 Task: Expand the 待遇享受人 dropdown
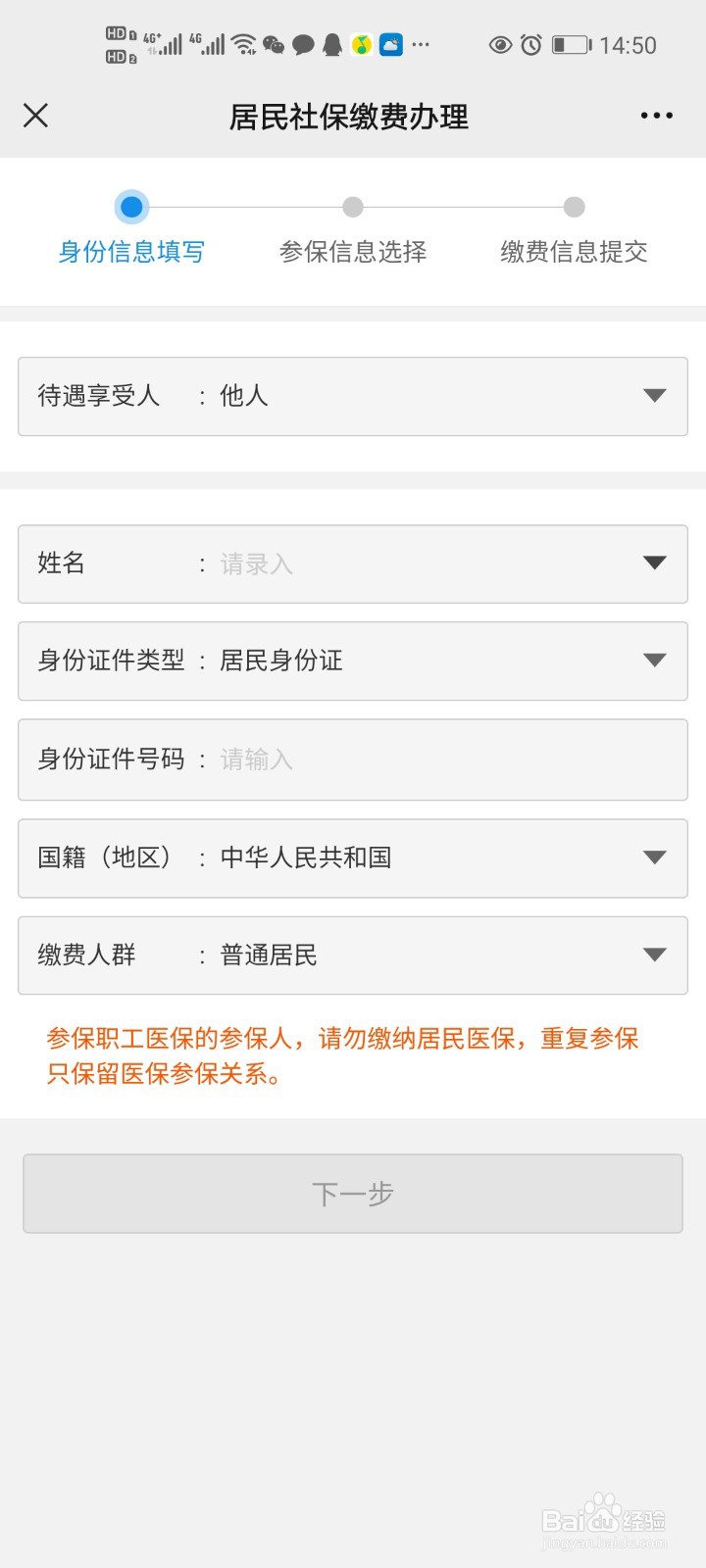point(654,396)
